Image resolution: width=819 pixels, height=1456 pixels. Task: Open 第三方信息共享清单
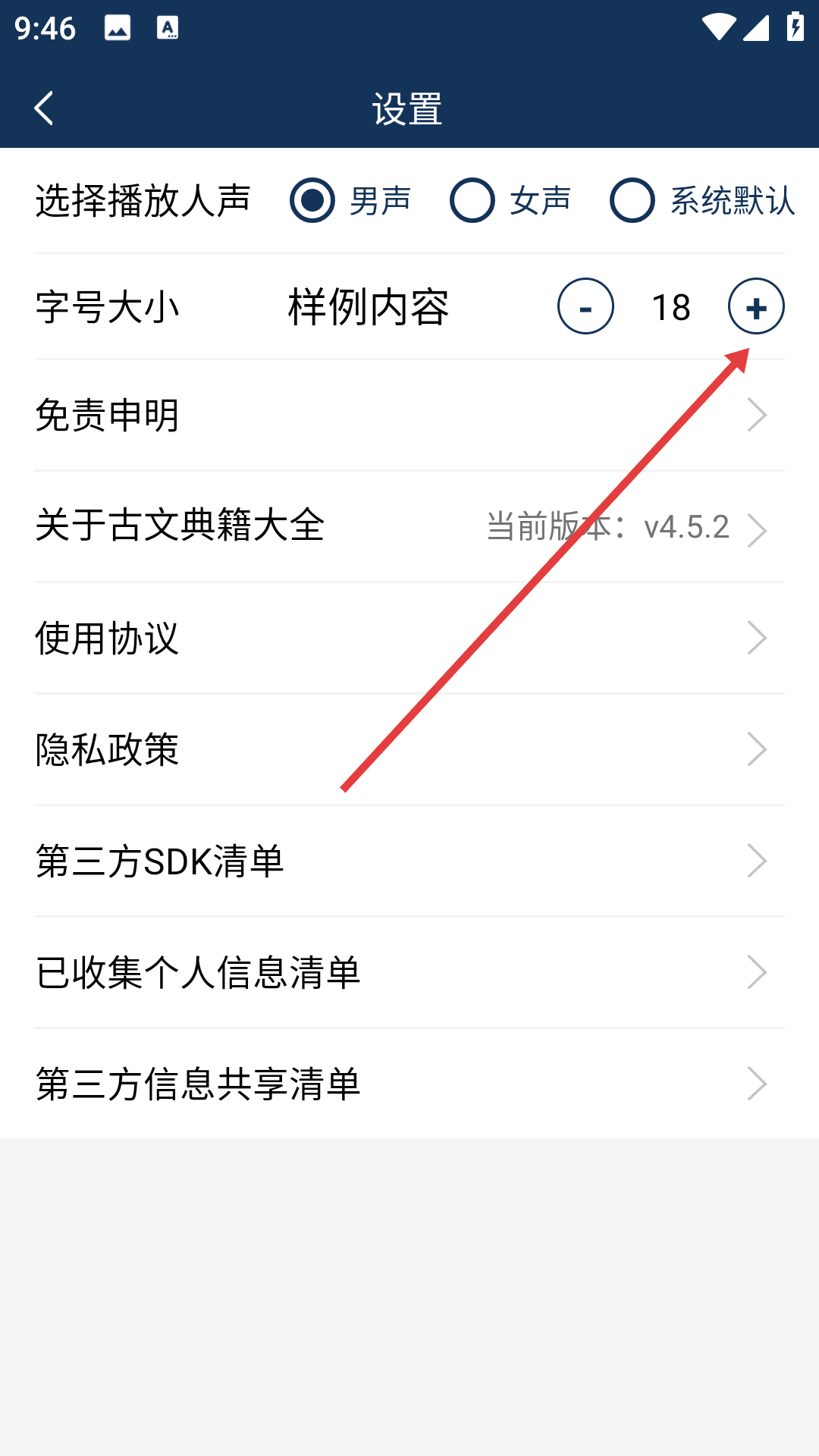tap(409, 1084)
